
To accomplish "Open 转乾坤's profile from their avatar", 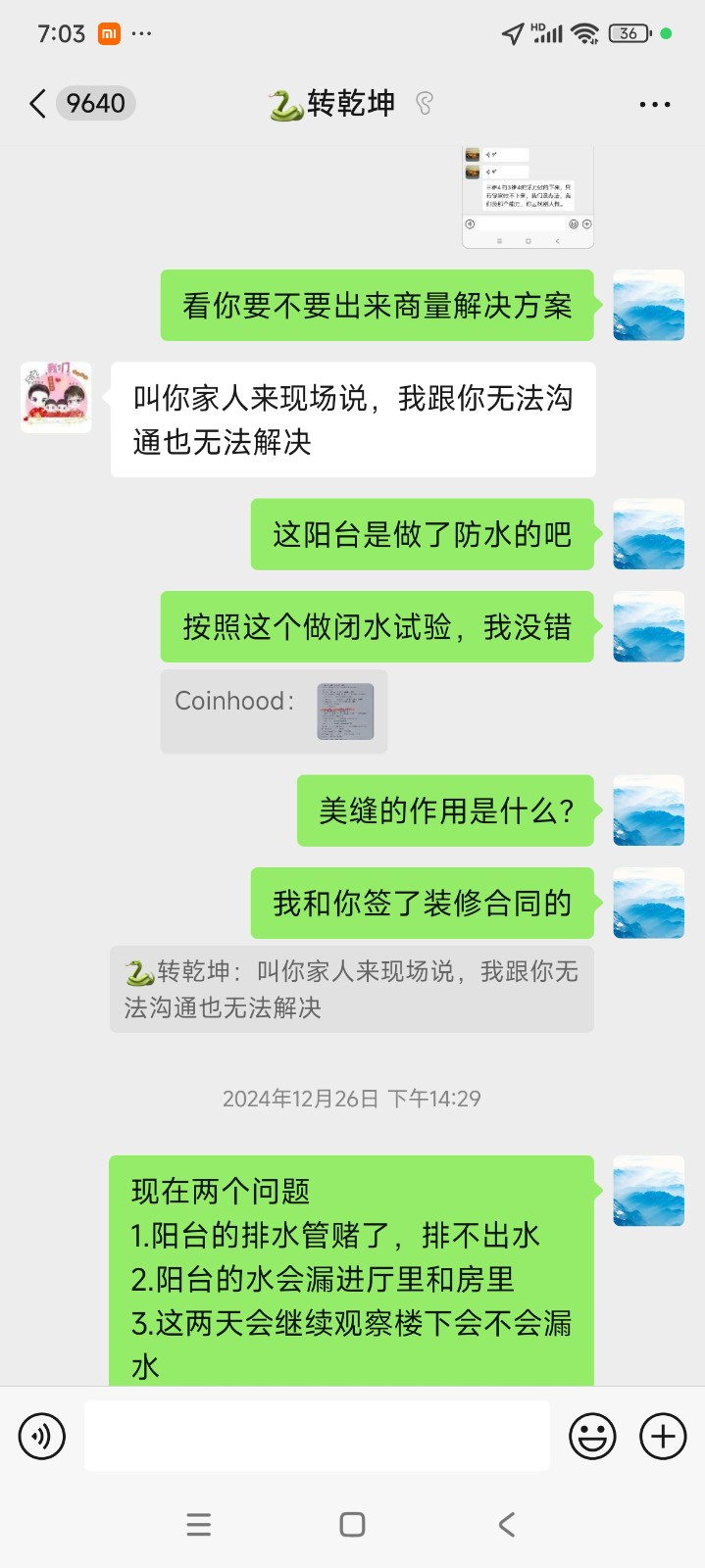I will [57, 398].
